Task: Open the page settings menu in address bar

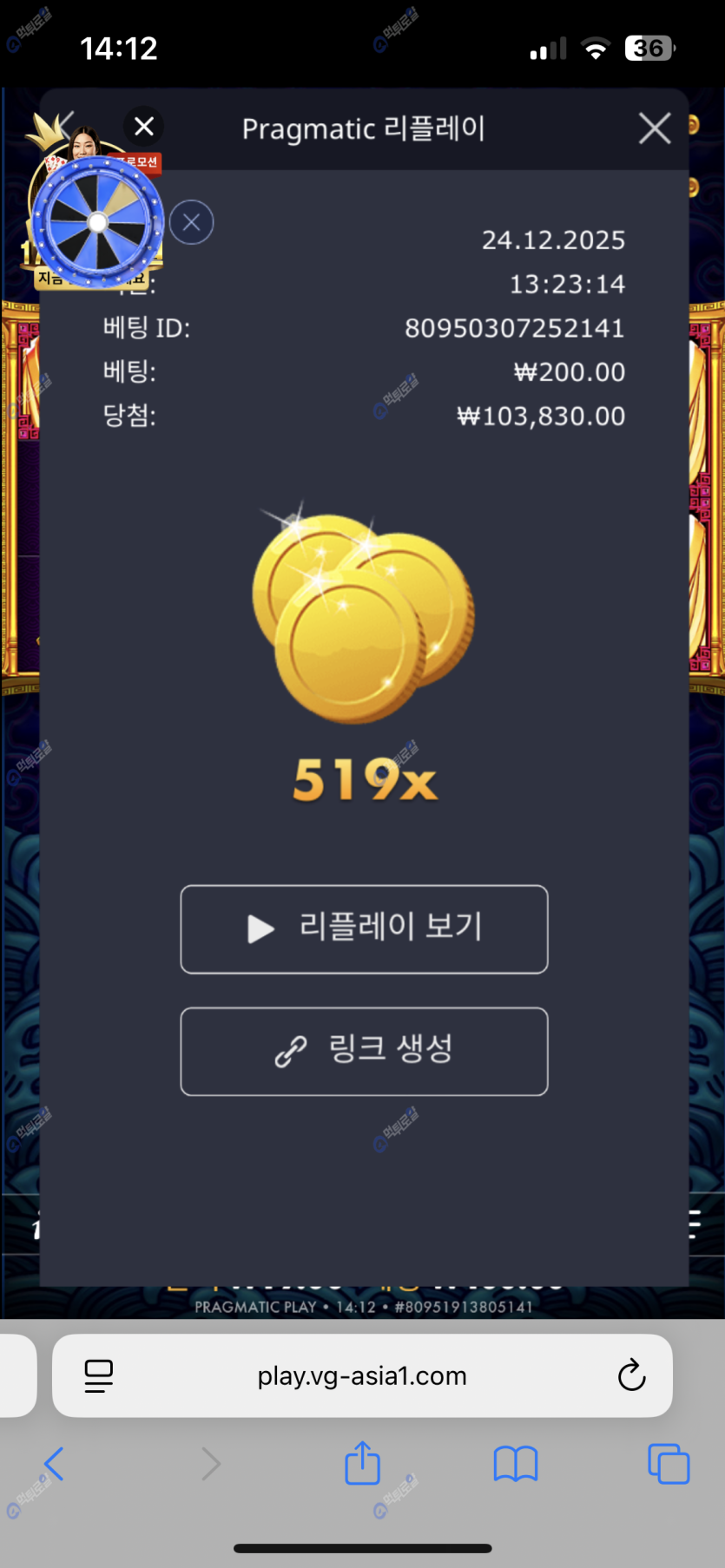Action: tap(99, 1375)
